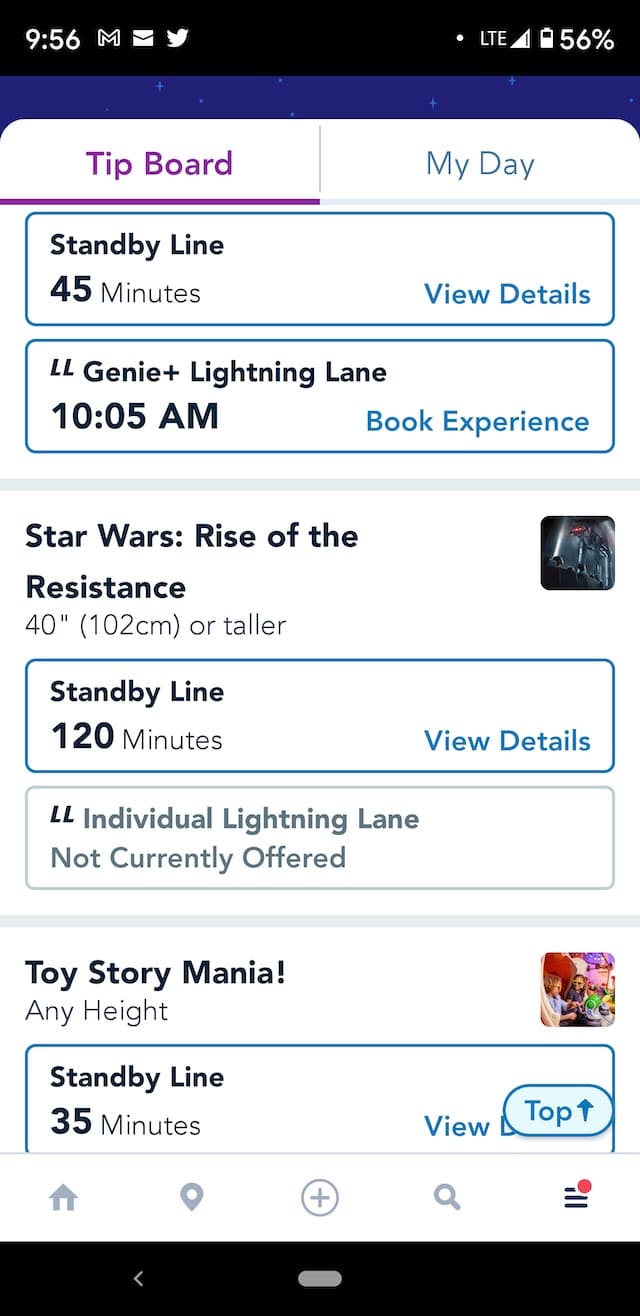The image size is (640, 1316).
Task: Tap the plus button in the bottom bar
Action: pyautogui.click(x=320, y=1197)
